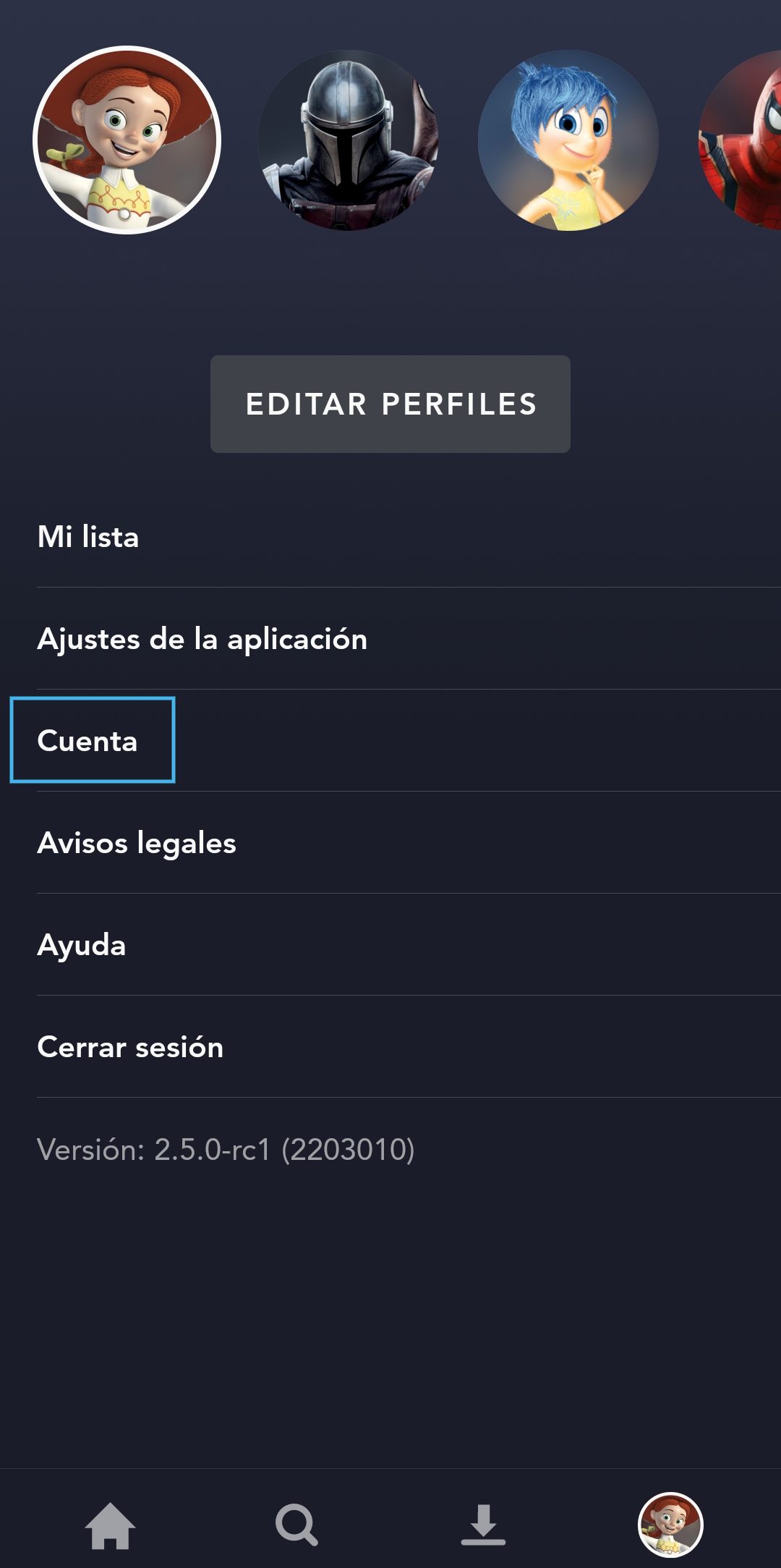Open Mi lista

click(88, 537)
